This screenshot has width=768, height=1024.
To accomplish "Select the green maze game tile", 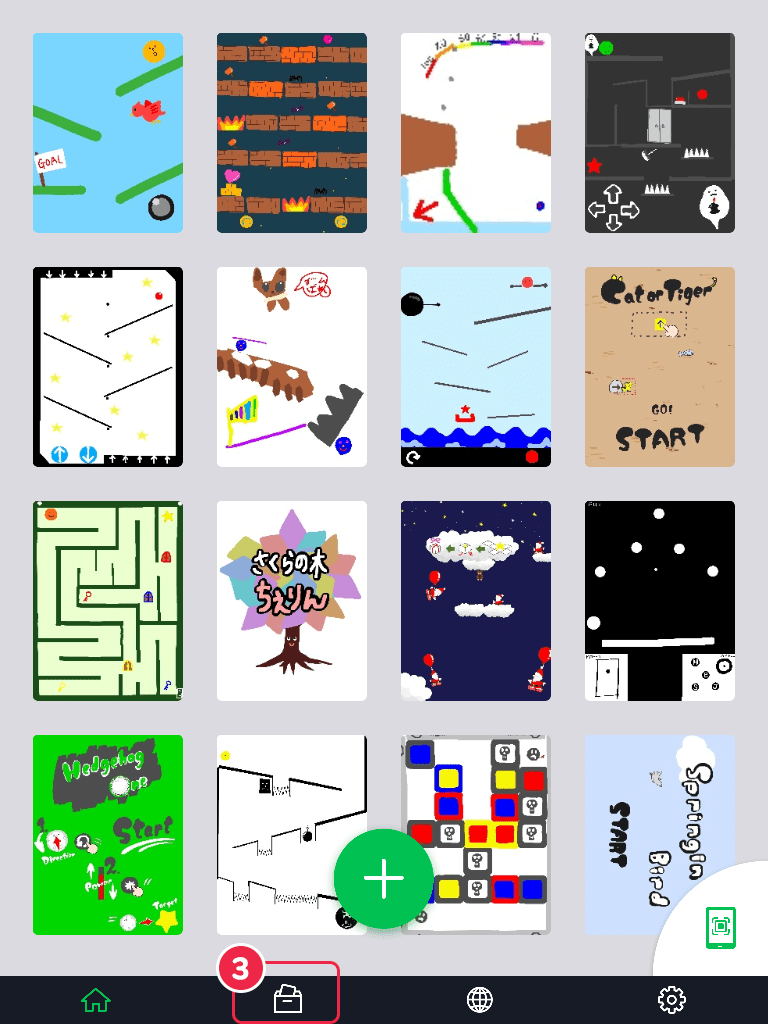I will pyautogui.click(x=108, y=600).
